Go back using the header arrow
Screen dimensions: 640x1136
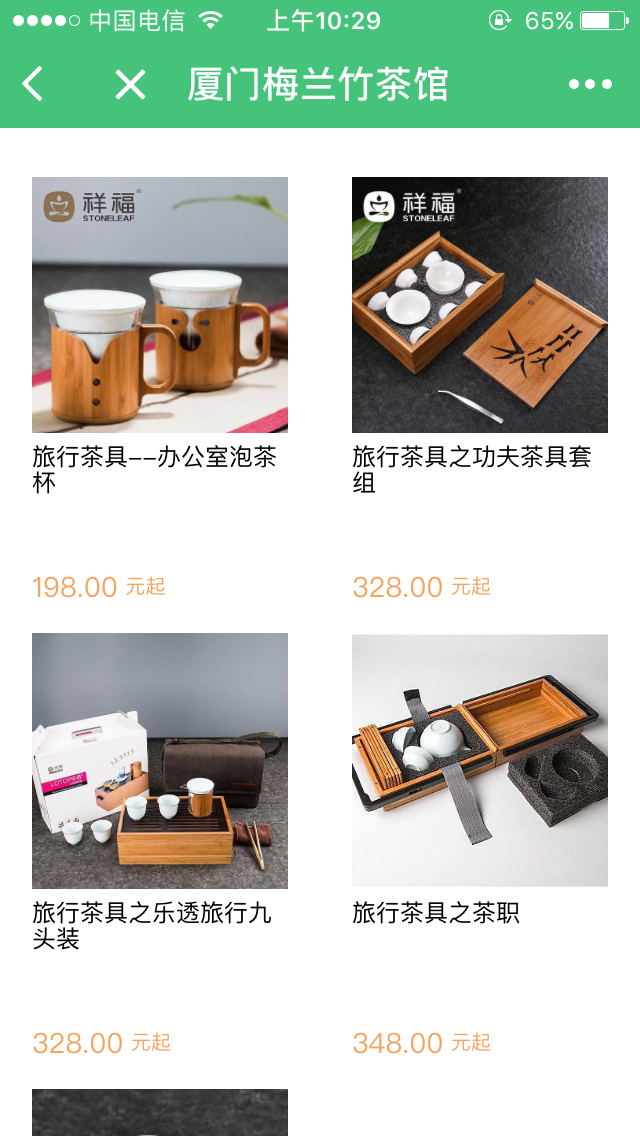coord(33,85)
